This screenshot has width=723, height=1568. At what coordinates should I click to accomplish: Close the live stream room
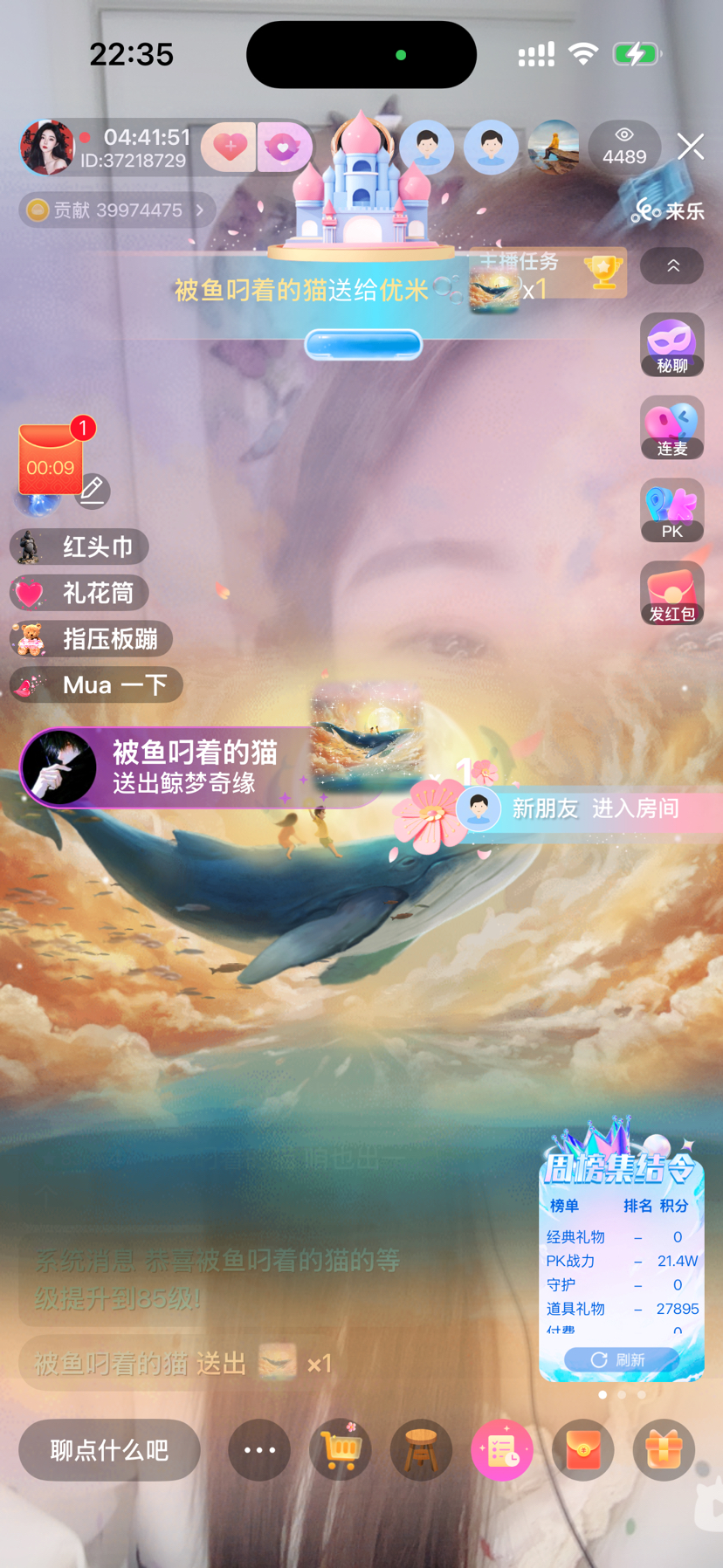[x=690, y=147]
